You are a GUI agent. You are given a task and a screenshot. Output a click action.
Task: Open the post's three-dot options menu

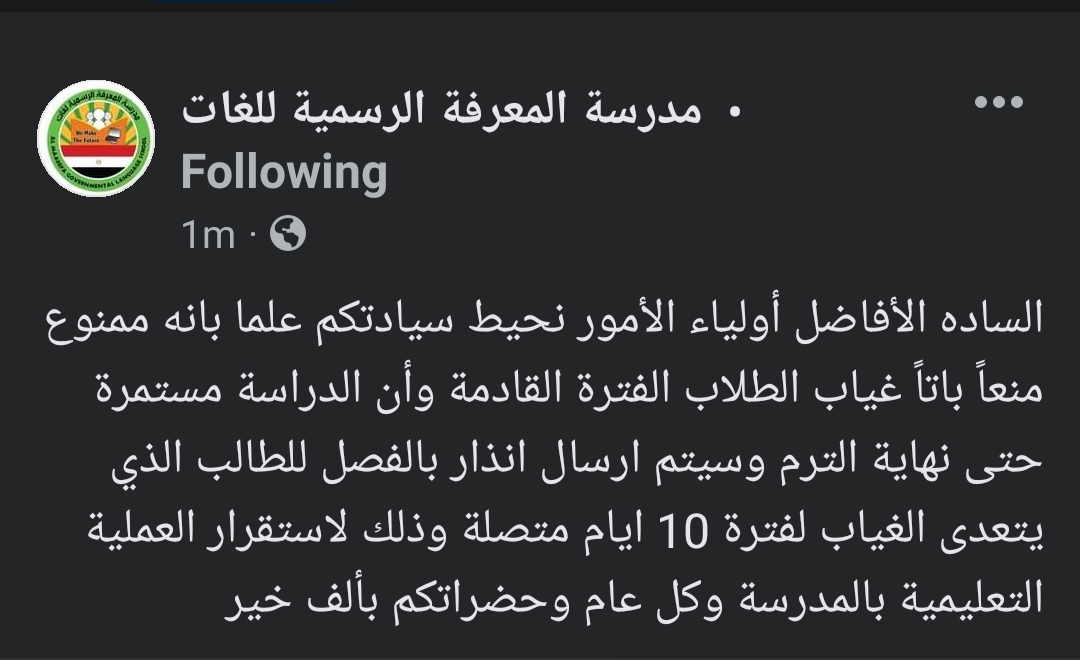tap(997, 103)
